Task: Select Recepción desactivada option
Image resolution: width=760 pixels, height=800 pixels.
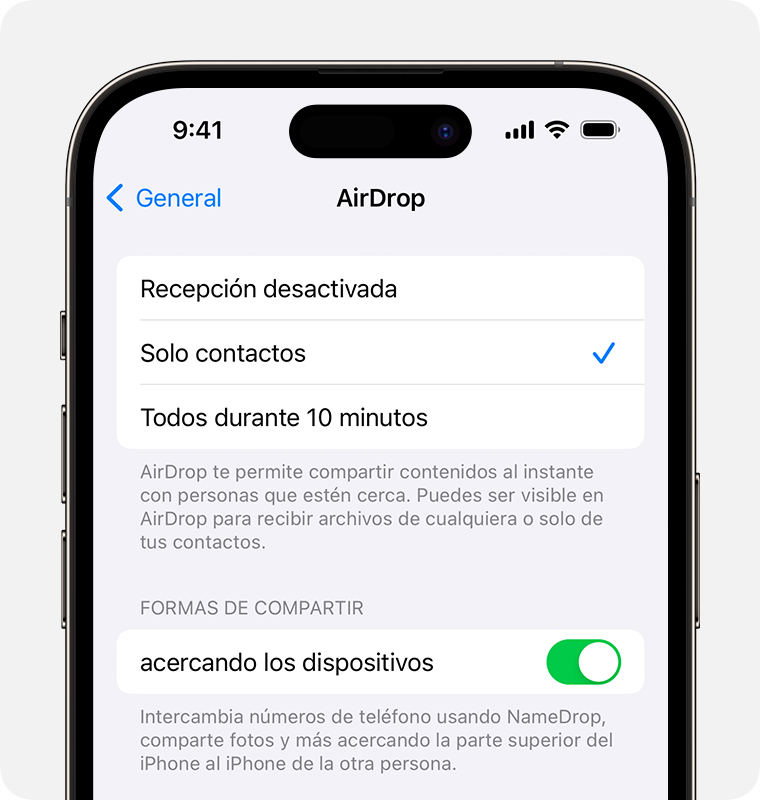Action: [380, 289]
